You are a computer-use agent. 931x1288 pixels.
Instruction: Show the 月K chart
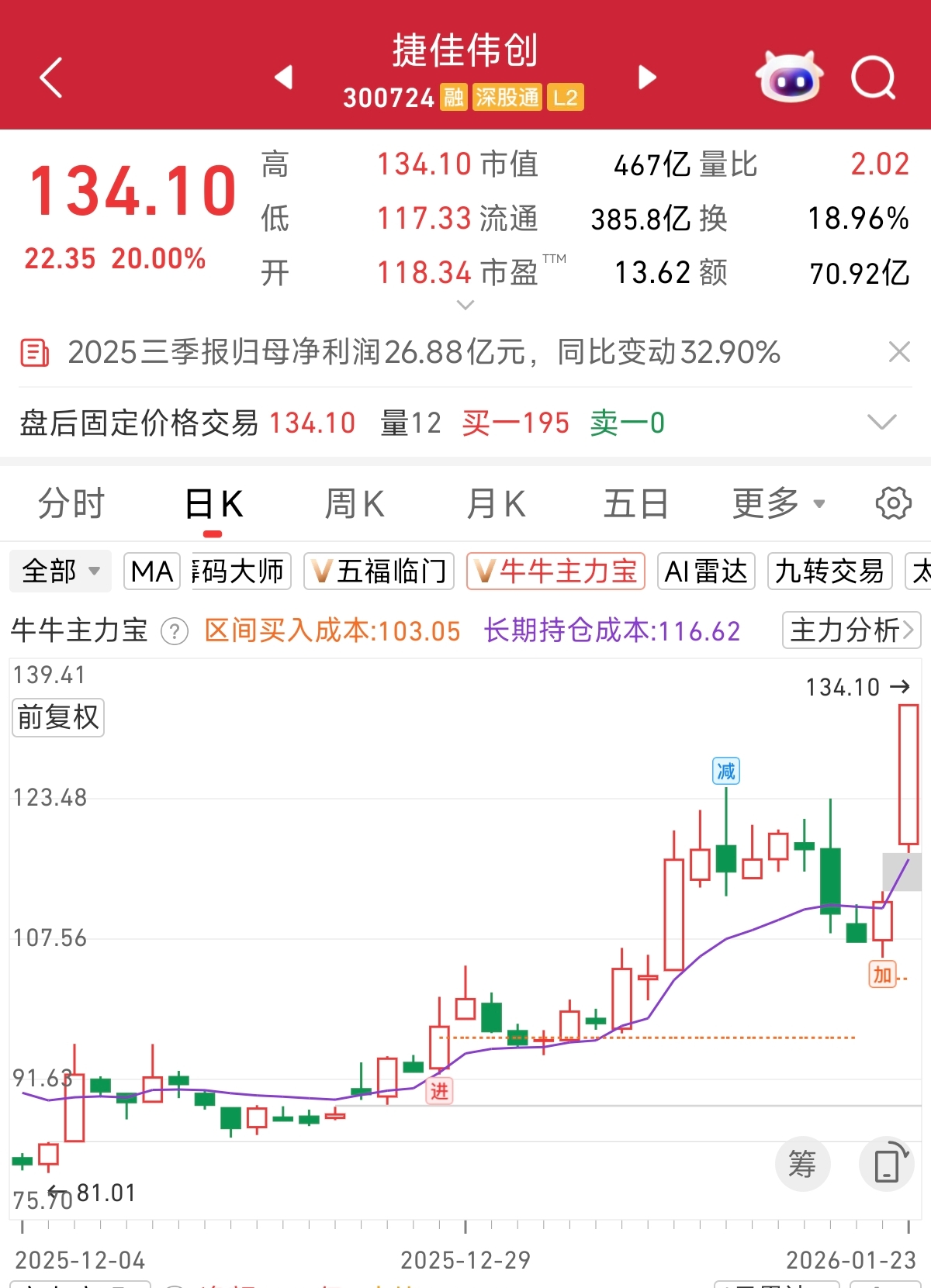[x=496, y=504]
